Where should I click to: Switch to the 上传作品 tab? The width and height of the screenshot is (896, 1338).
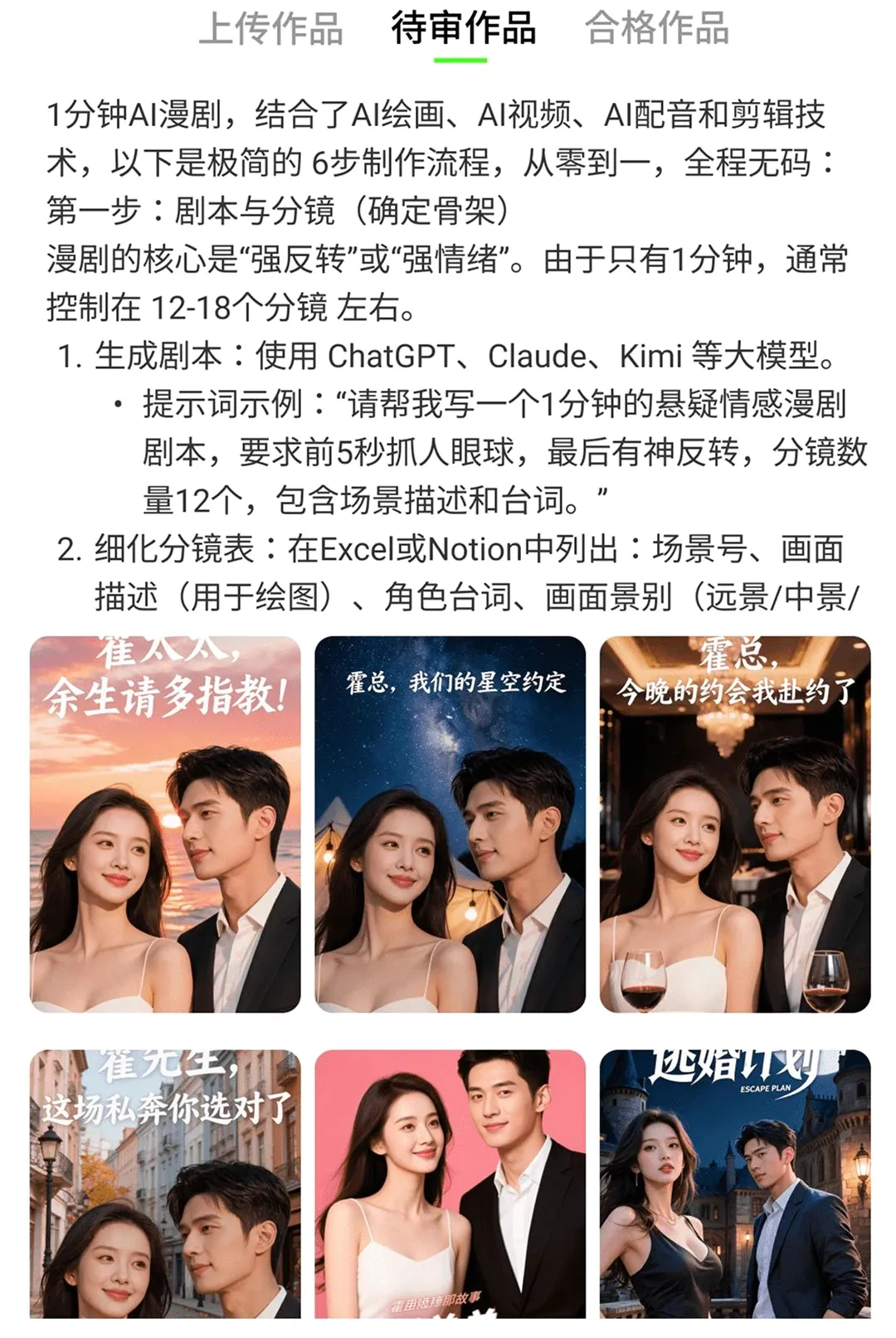tap(270, 29)
